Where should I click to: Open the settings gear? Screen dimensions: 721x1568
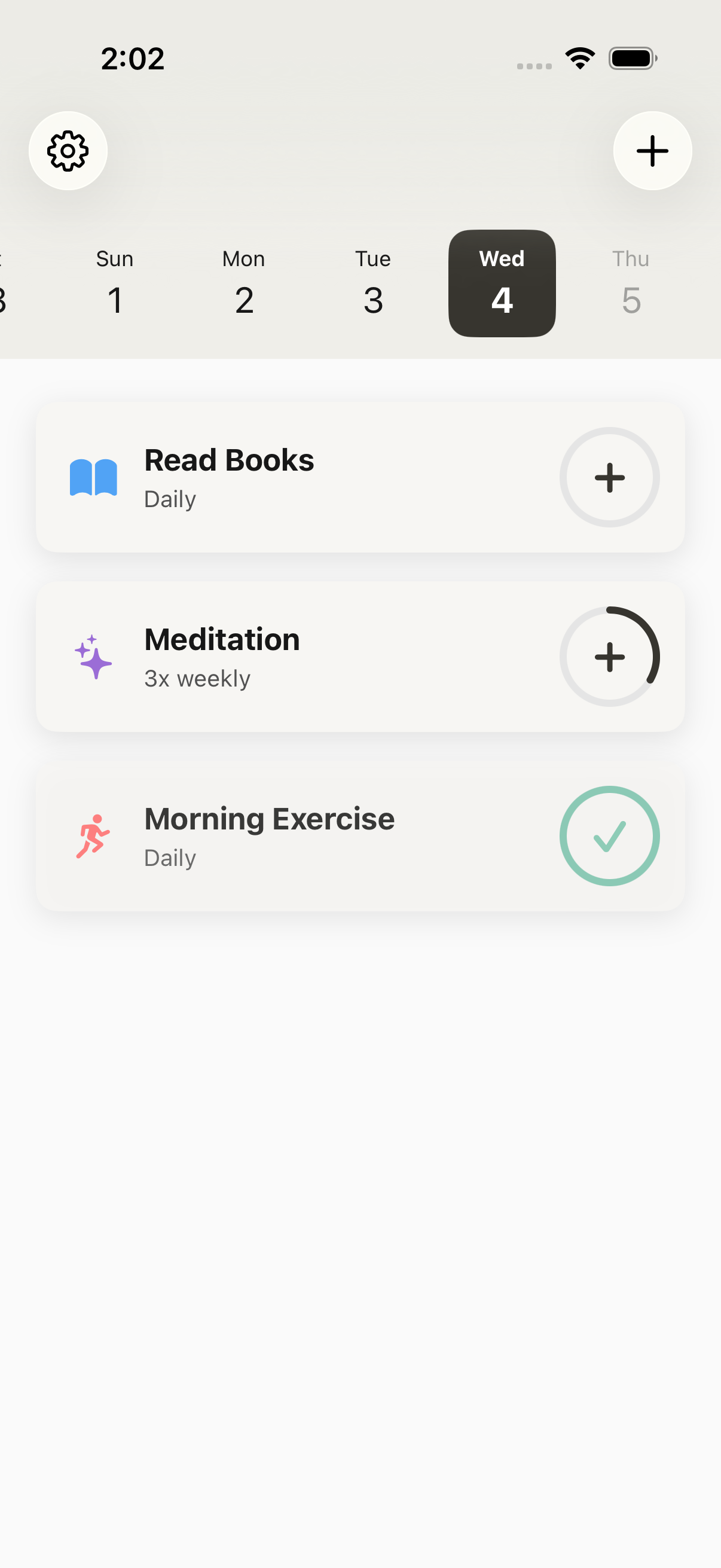click(x=68, y=151)
